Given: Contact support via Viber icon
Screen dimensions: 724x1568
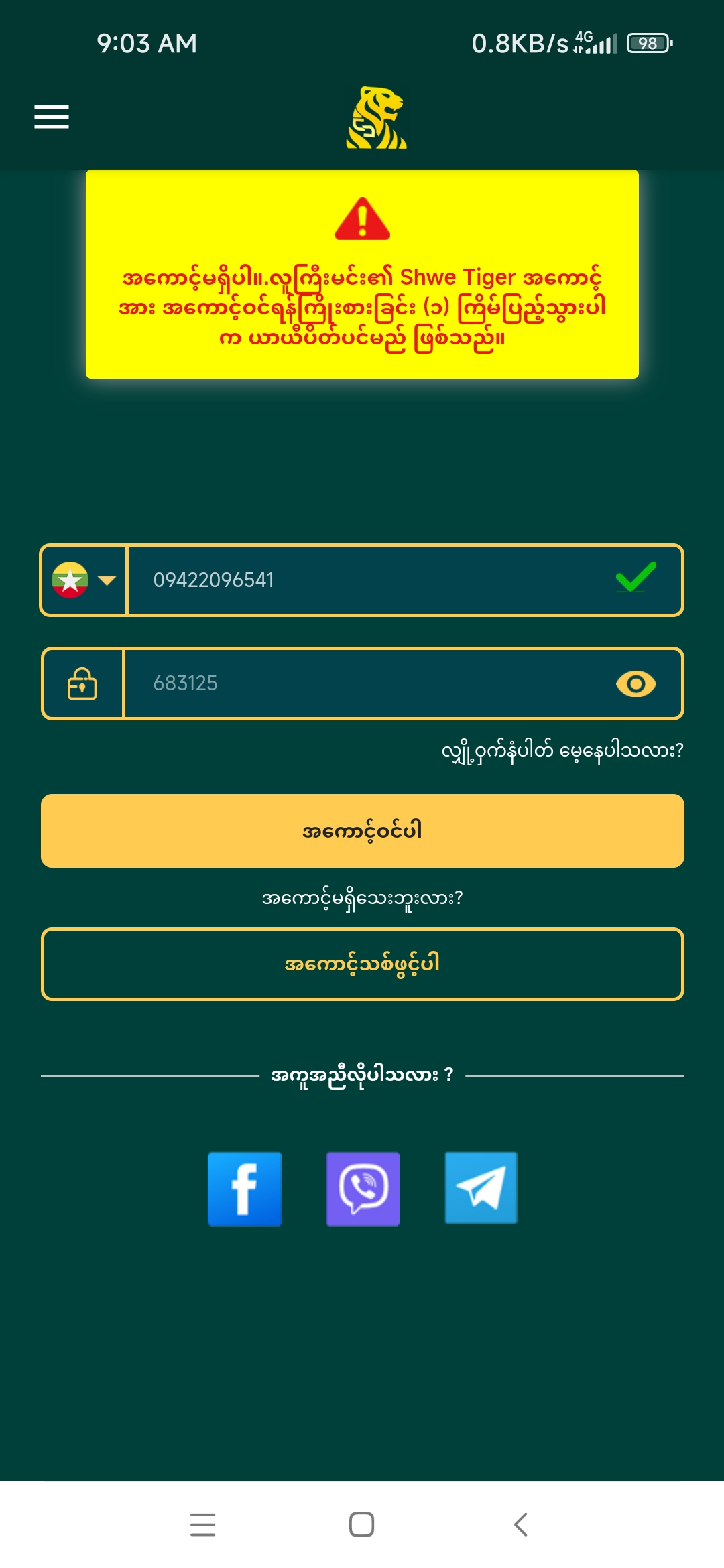Looking at the screenshot, I should [363, 1189].
